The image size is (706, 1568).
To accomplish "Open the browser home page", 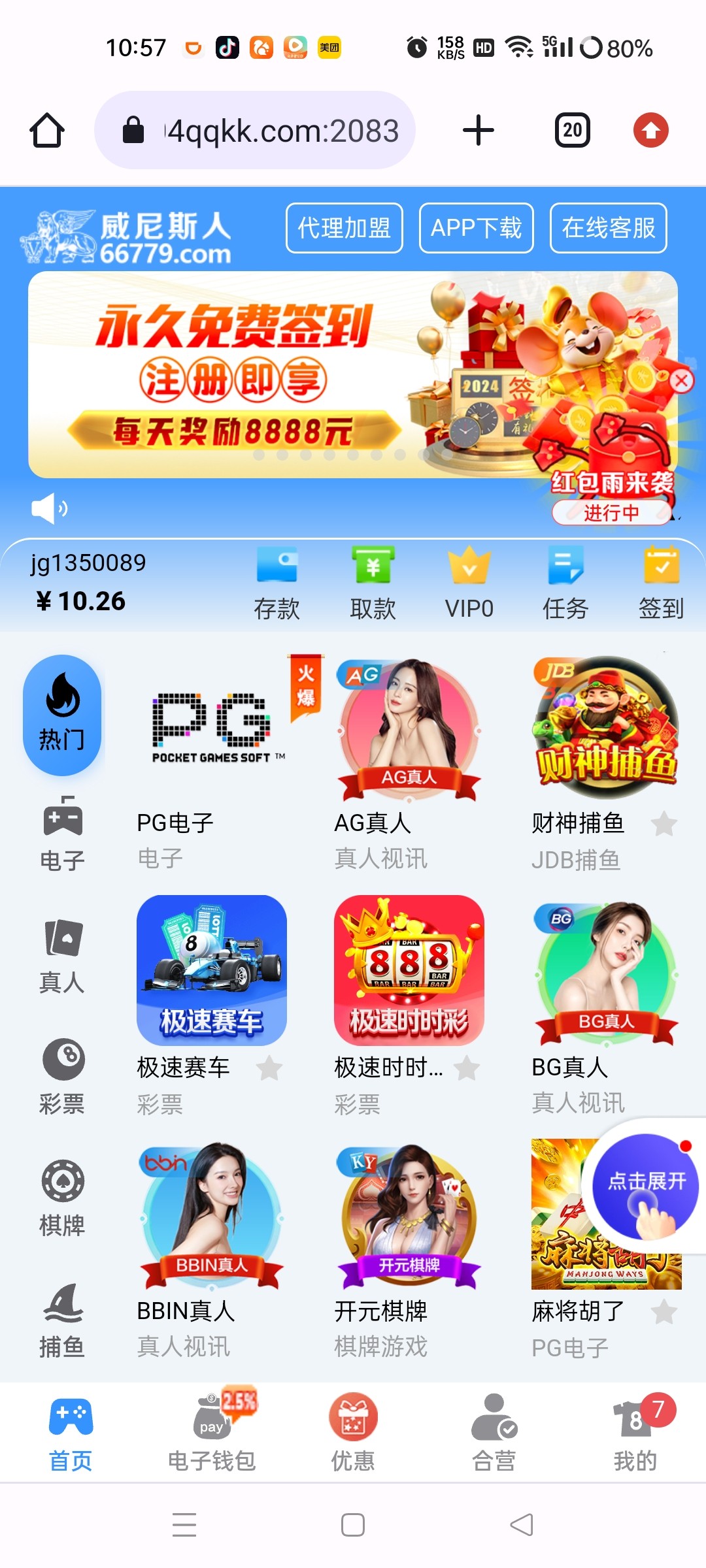I will (x=47, y=131).
